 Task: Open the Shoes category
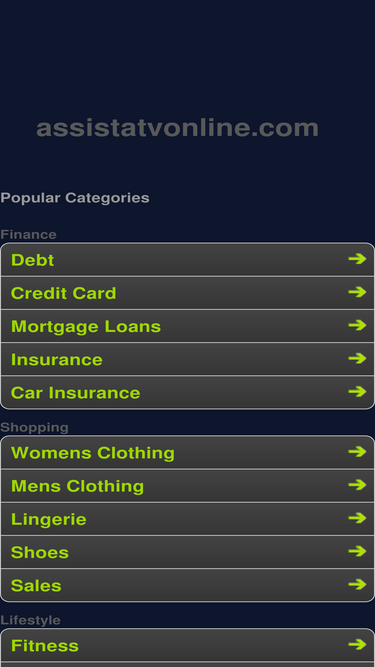click(x=188, y=552)
